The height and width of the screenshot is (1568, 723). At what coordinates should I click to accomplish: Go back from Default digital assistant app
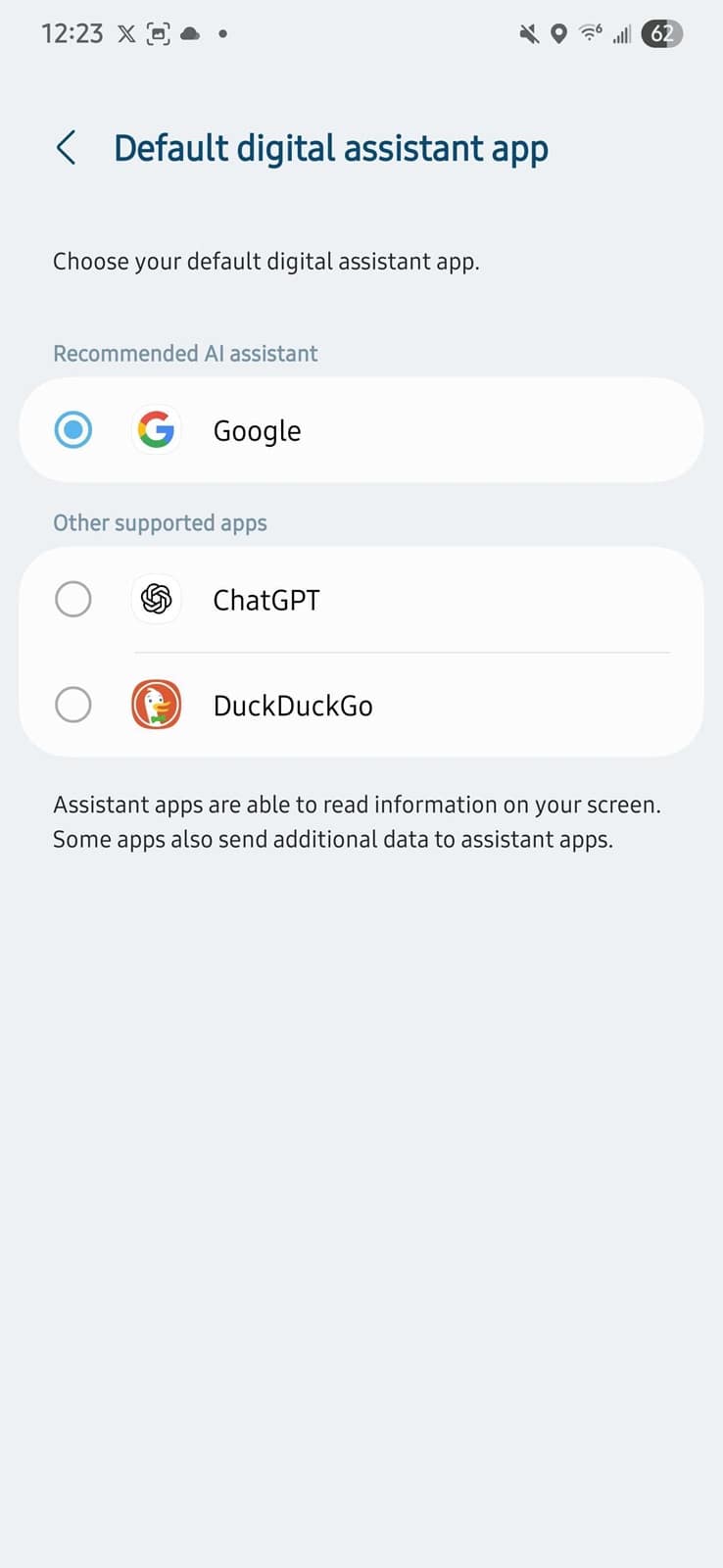click(66, 148)
